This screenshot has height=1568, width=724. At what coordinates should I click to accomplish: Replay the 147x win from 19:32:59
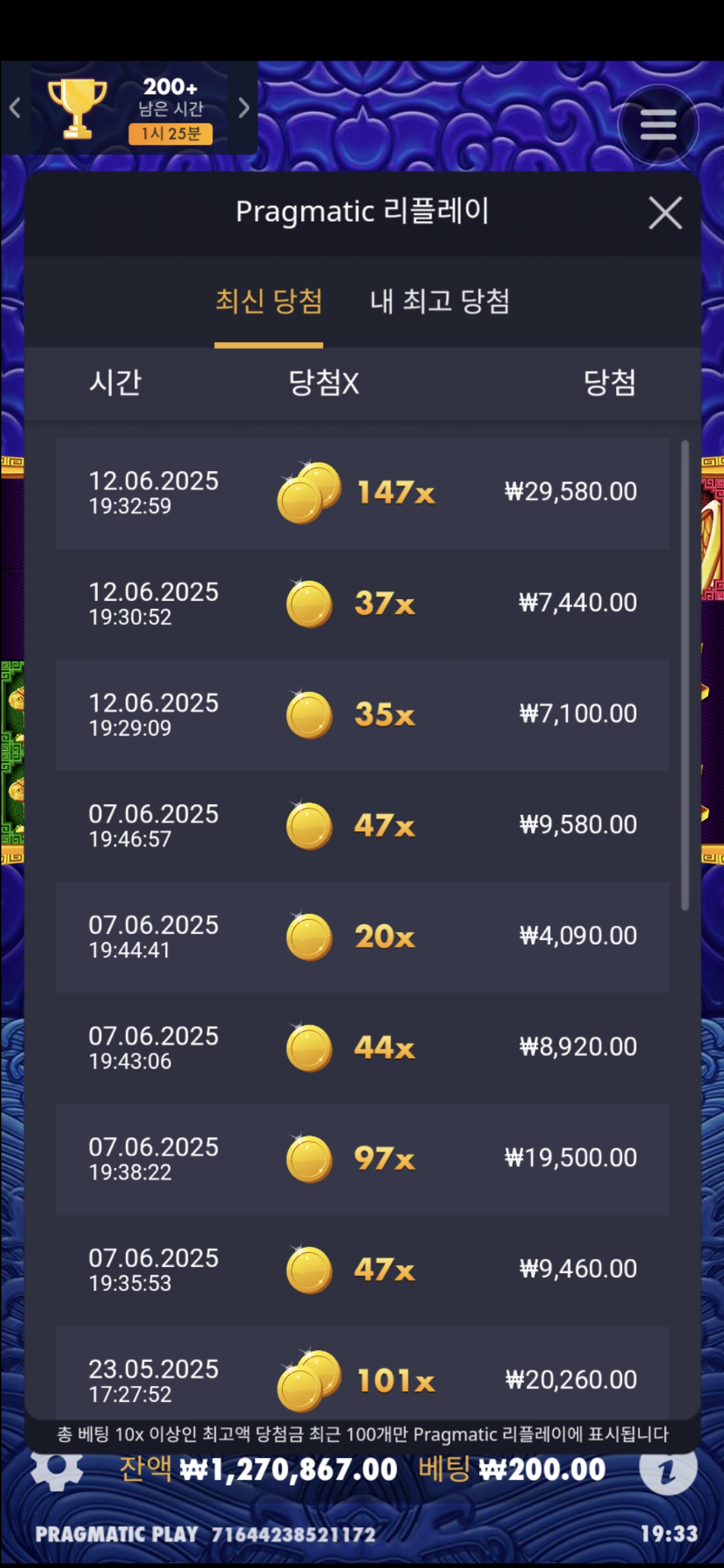(x=362, y=493)
